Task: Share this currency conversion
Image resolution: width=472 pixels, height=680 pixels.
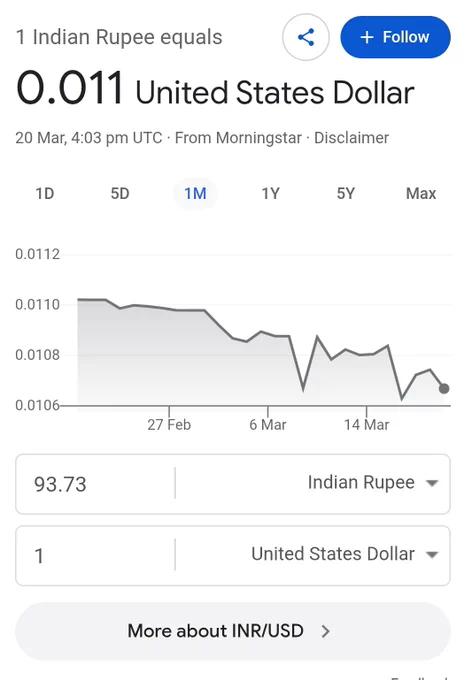Action: point(306,37)
